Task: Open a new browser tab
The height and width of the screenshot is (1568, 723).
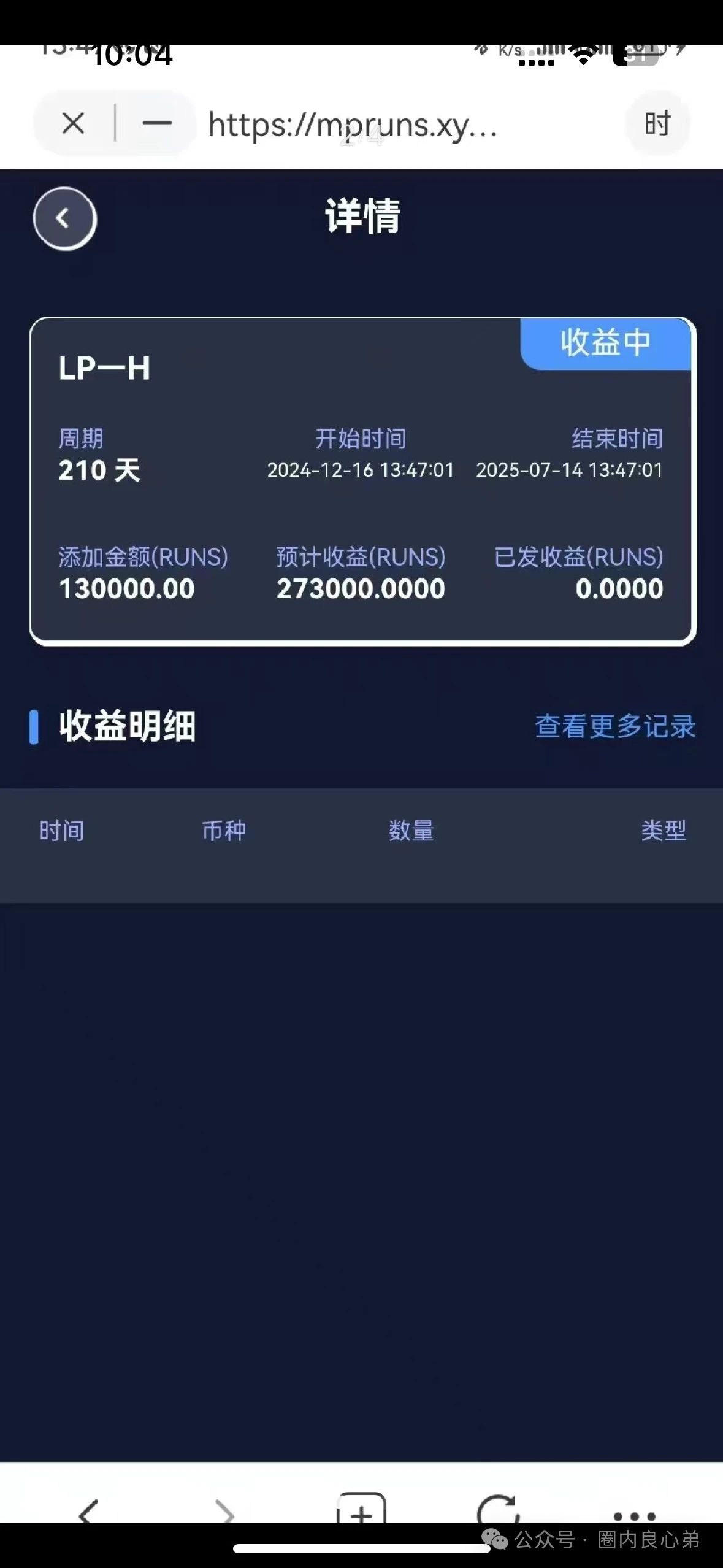Action: [361, 1509]
